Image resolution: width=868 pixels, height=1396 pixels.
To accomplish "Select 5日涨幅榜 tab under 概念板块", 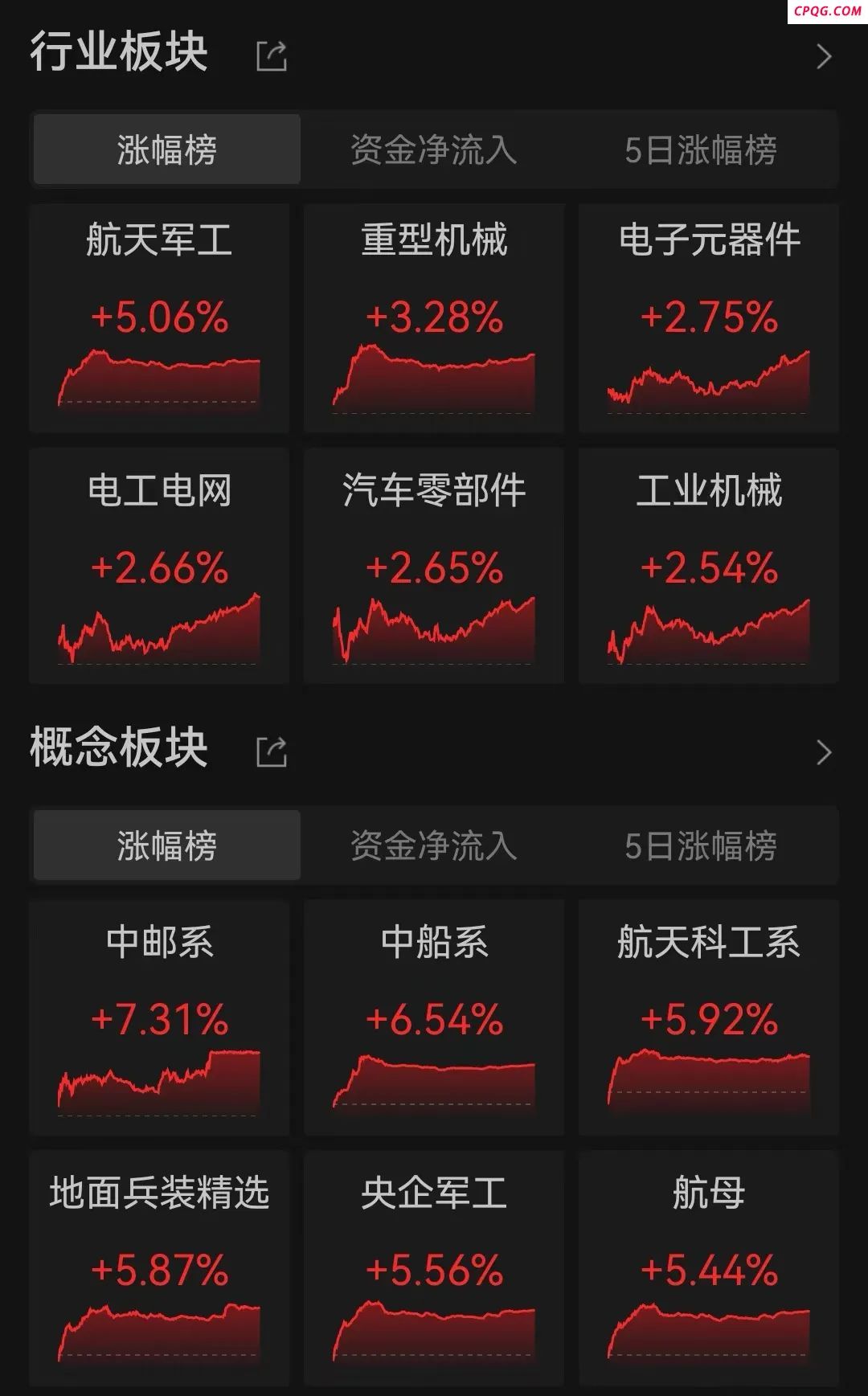I will point(701,845).
